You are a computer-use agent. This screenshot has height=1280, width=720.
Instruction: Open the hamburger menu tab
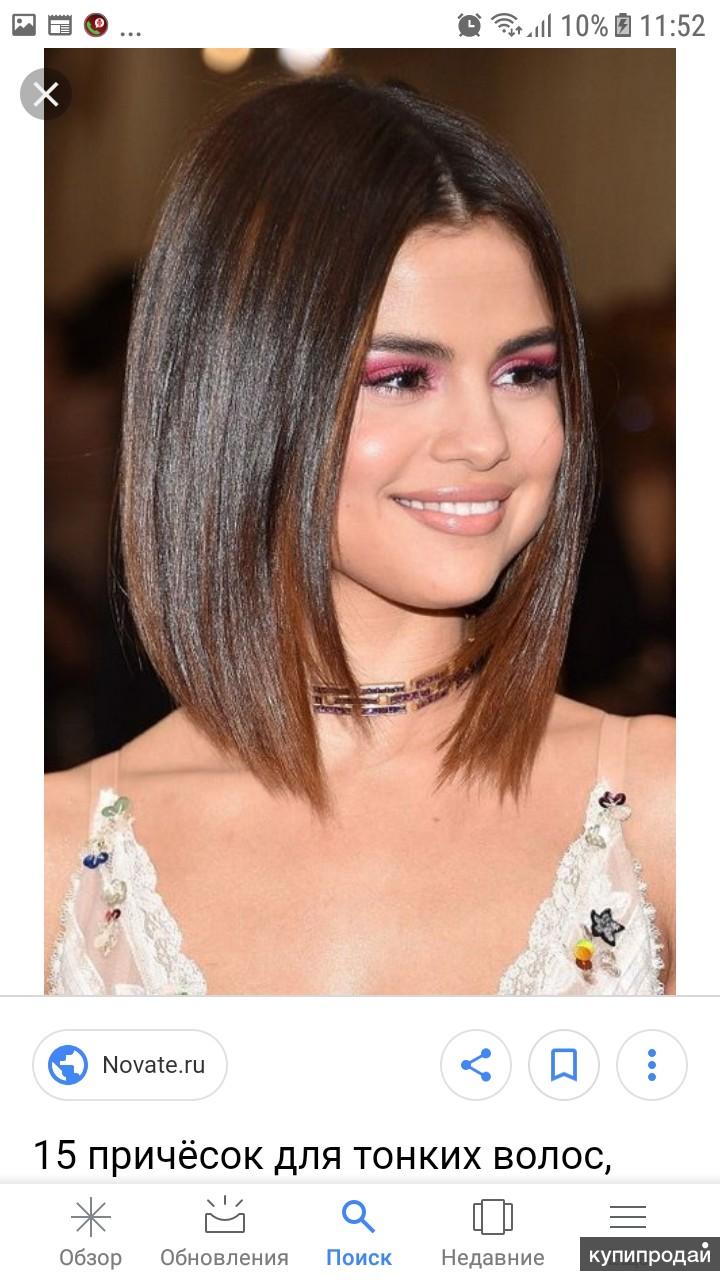pyautogui.click(x=628, y=1217)
